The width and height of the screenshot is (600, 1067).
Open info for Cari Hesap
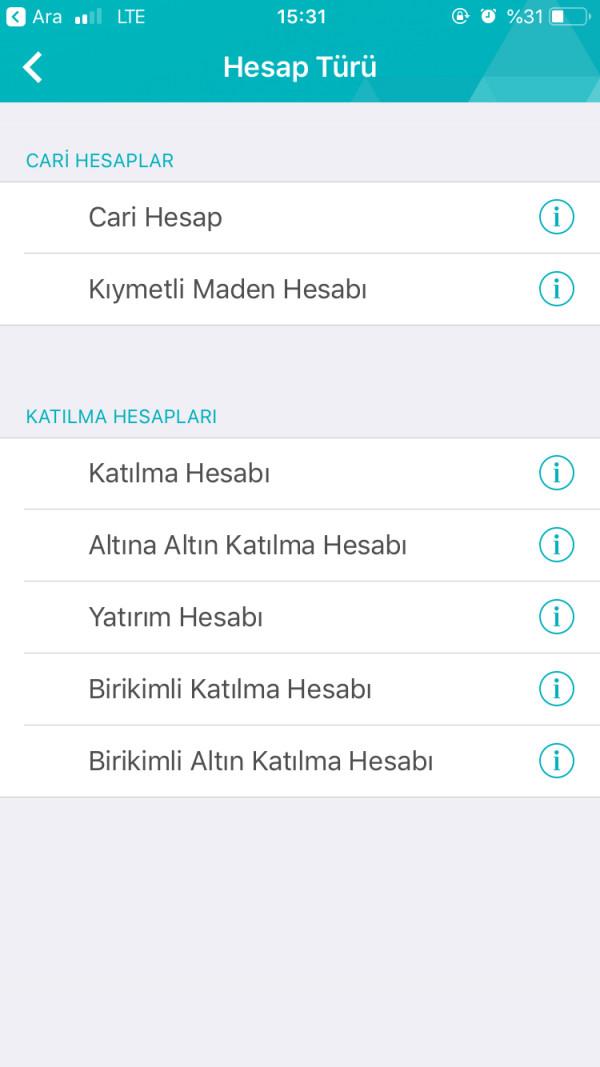[x=556, y=218]
